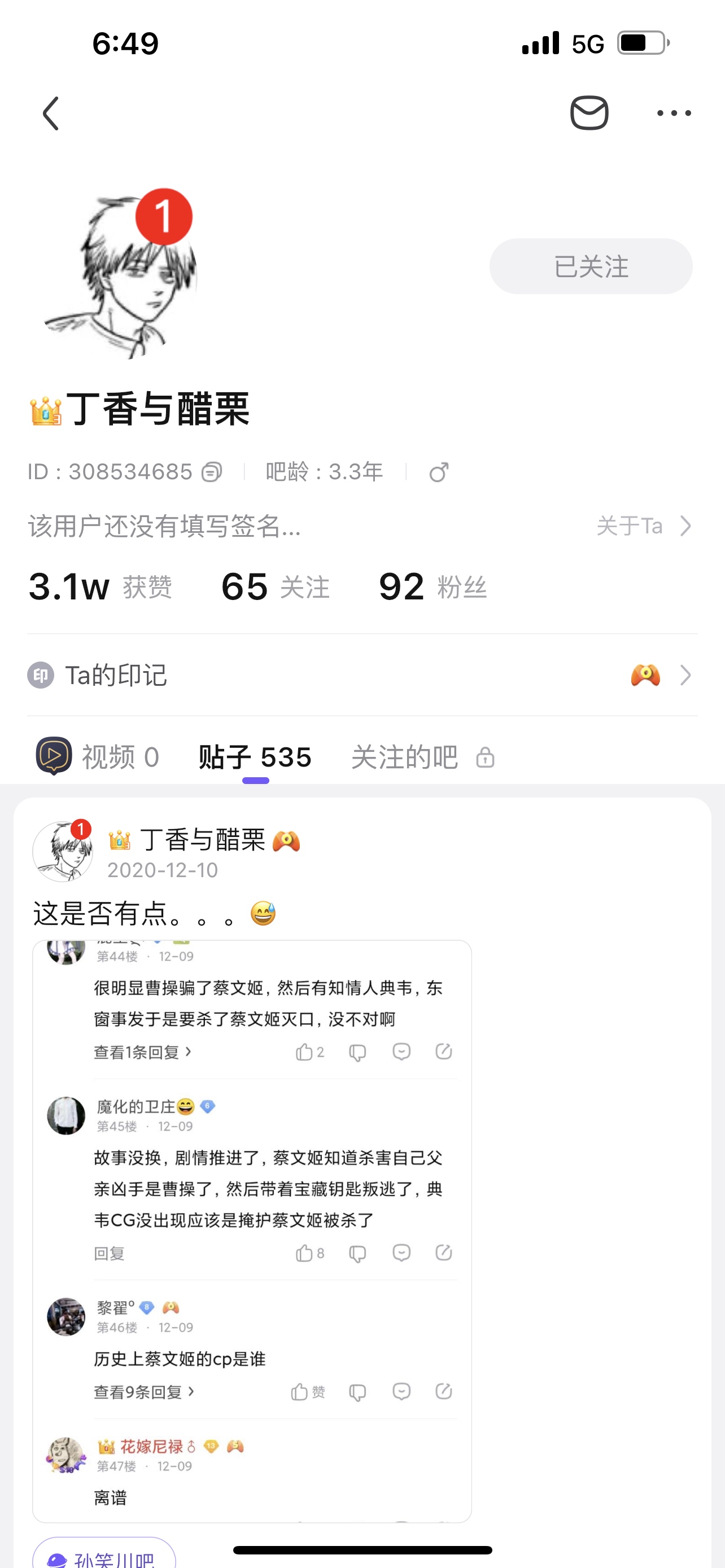Copy the user ID 308534685
Screen dimensions: 725x1568
point(212,472)
